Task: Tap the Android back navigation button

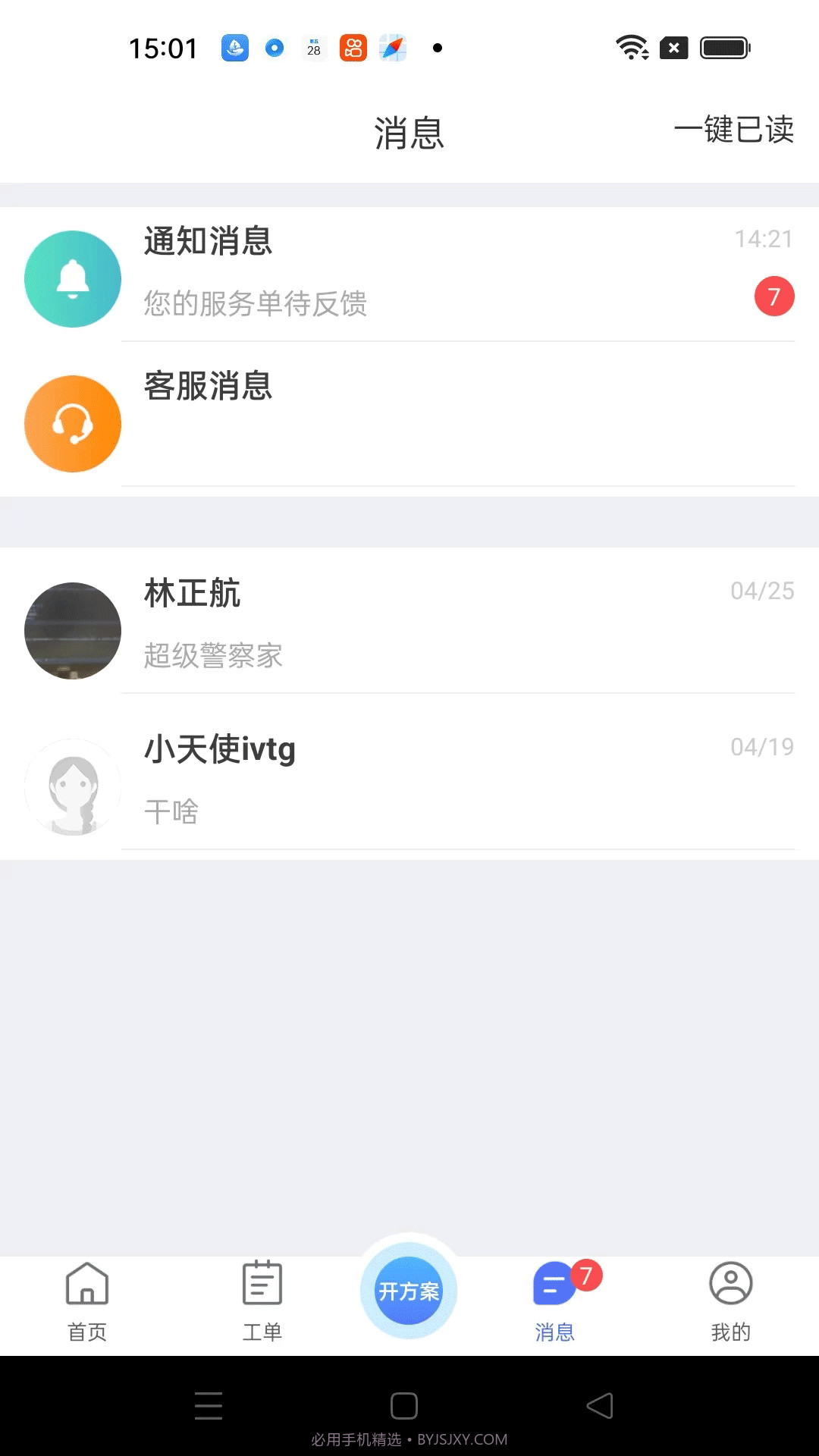Action: coord(598,1405)
